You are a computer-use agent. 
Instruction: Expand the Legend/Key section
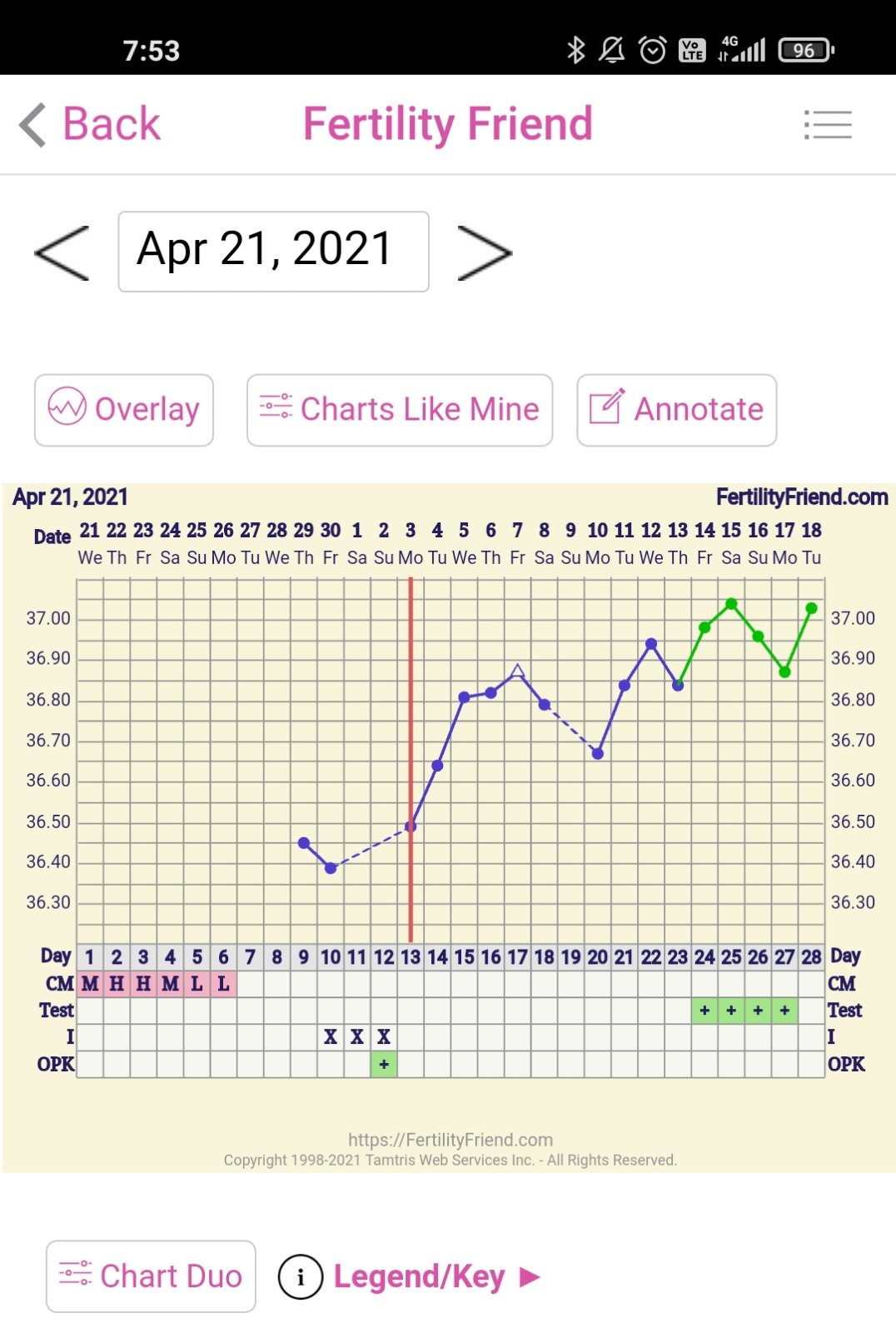point(420,1276)
